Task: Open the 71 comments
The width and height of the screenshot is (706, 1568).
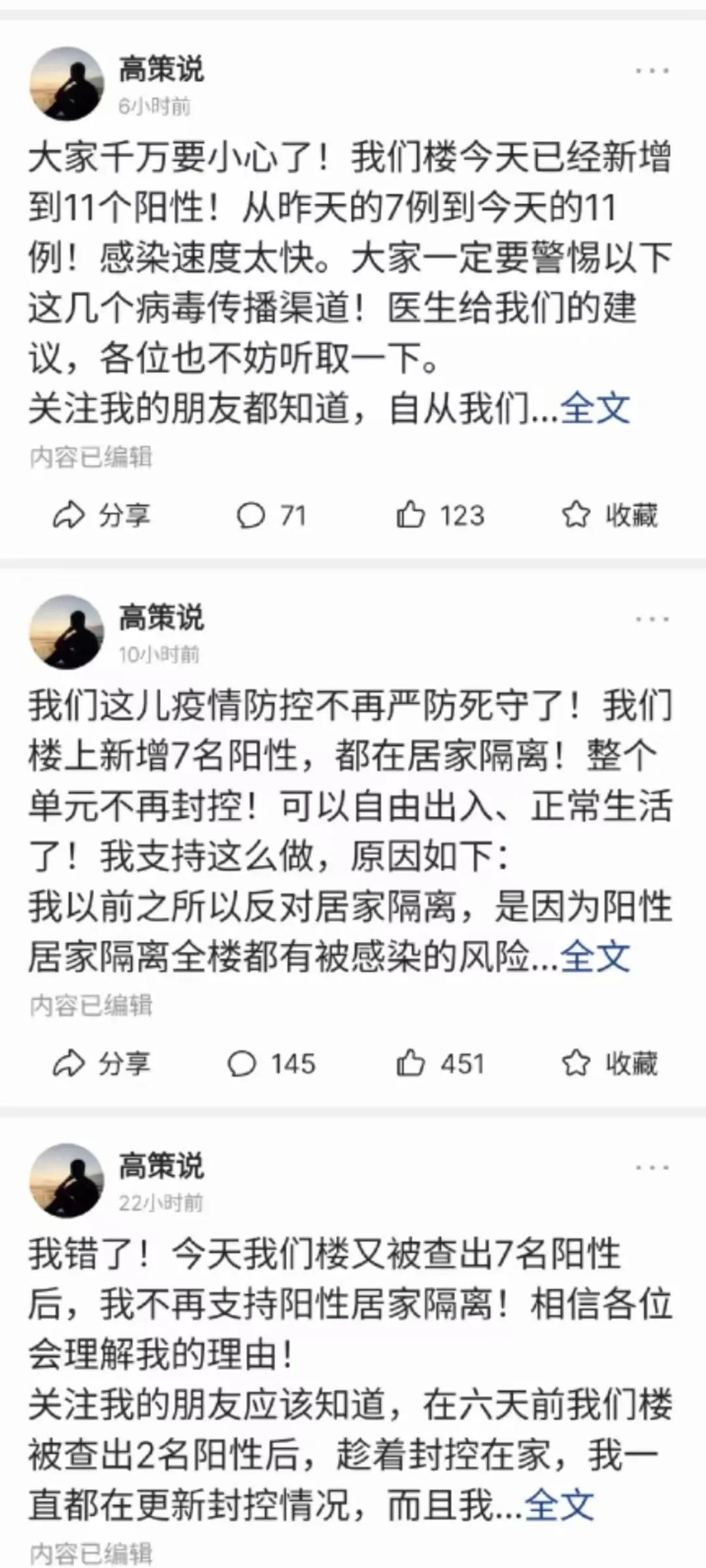Action: pos(271,516)
